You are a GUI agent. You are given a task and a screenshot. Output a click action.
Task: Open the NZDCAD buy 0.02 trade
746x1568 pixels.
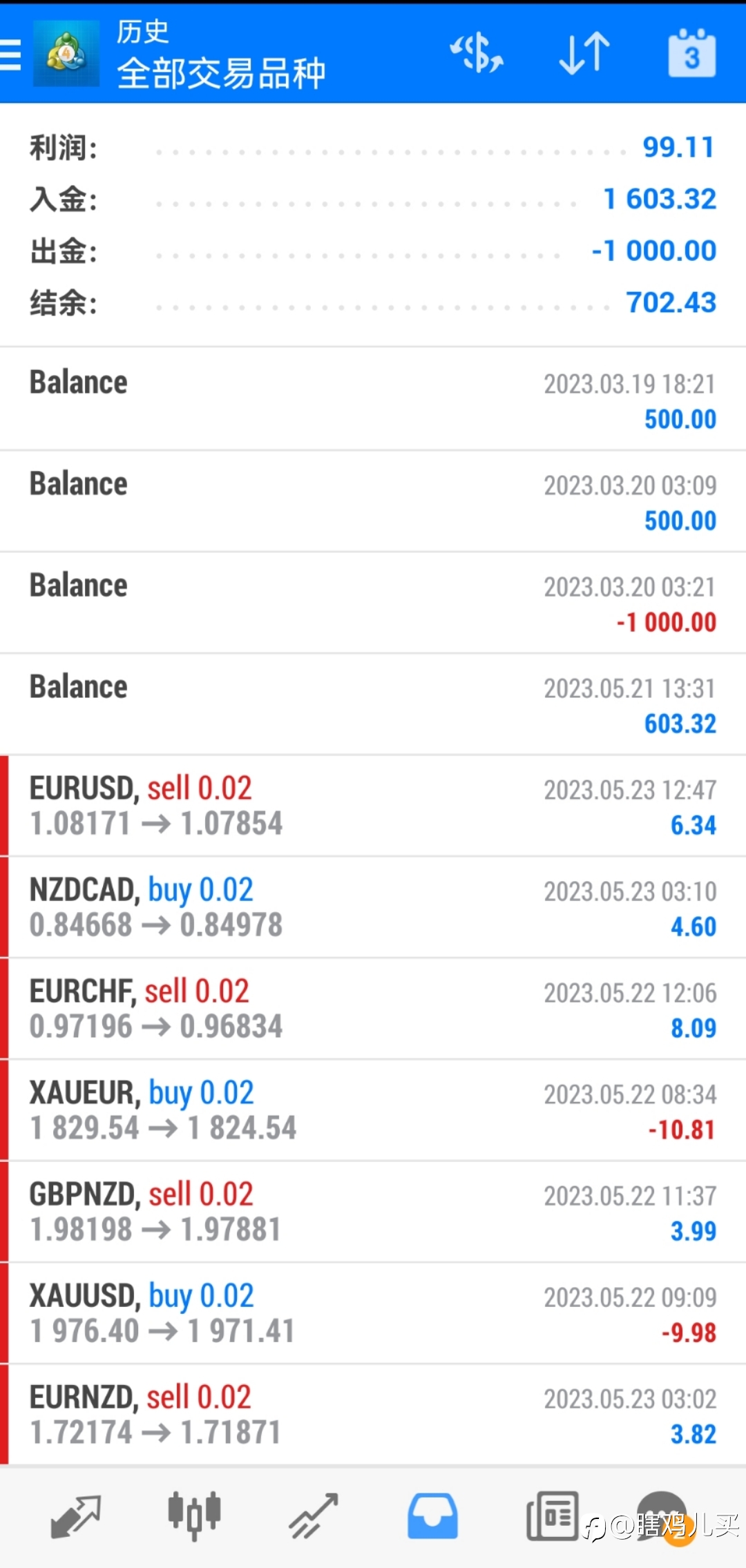(x=373, y=907)
